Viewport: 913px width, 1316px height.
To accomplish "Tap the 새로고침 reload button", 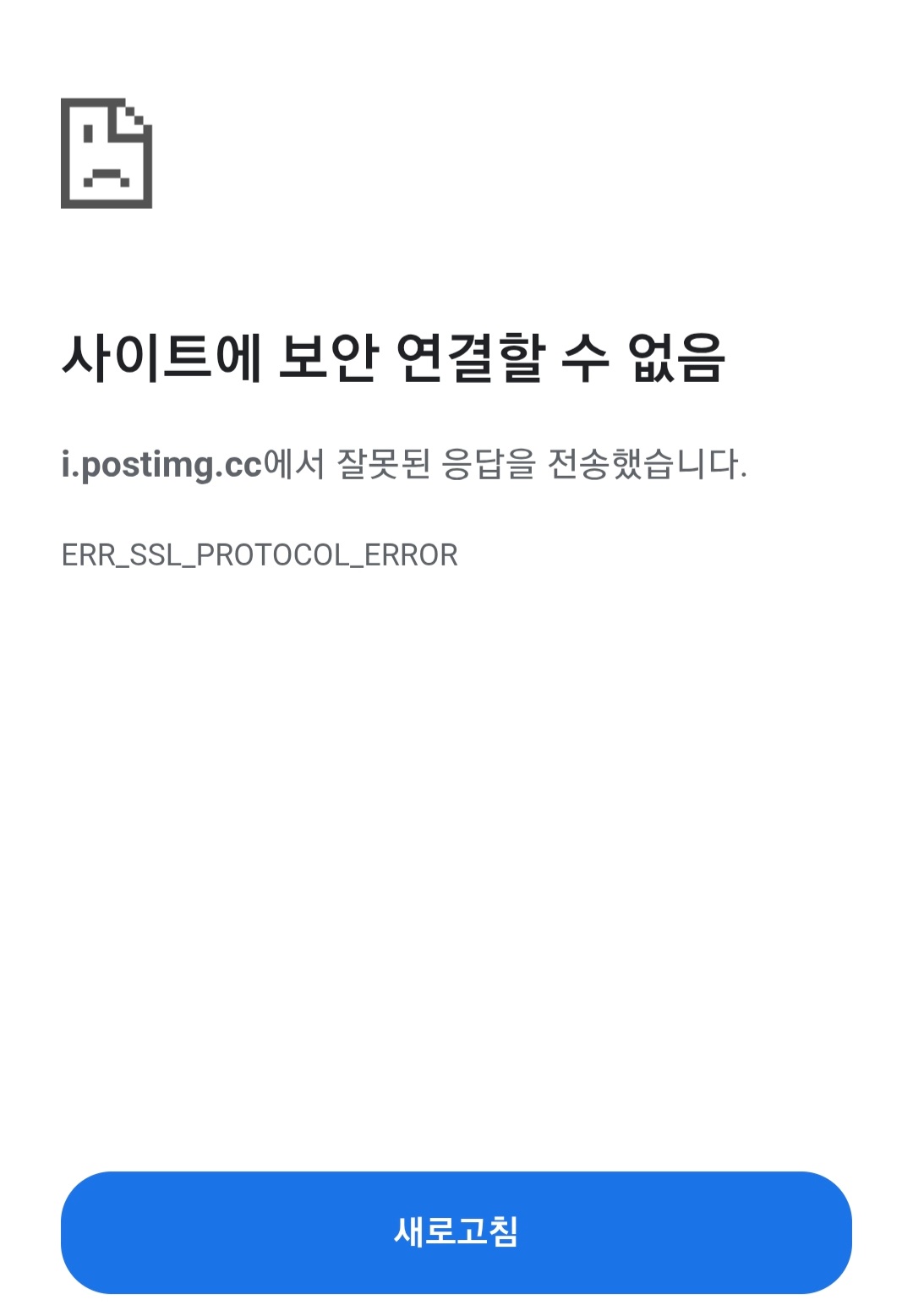I will 456,1231.
